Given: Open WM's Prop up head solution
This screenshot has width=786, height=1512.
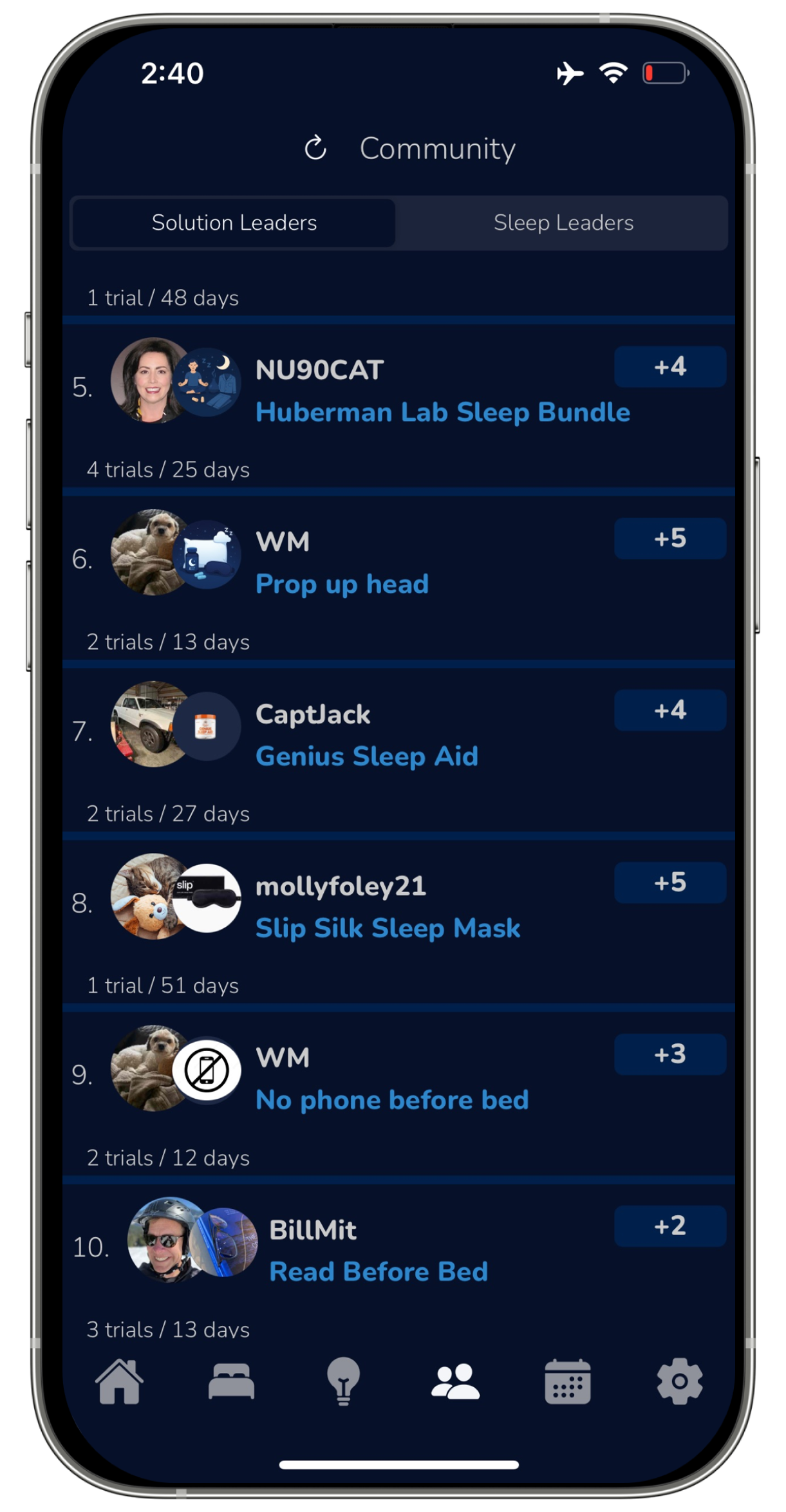Looking at the screenshot, I should click(x=342, y=584).
